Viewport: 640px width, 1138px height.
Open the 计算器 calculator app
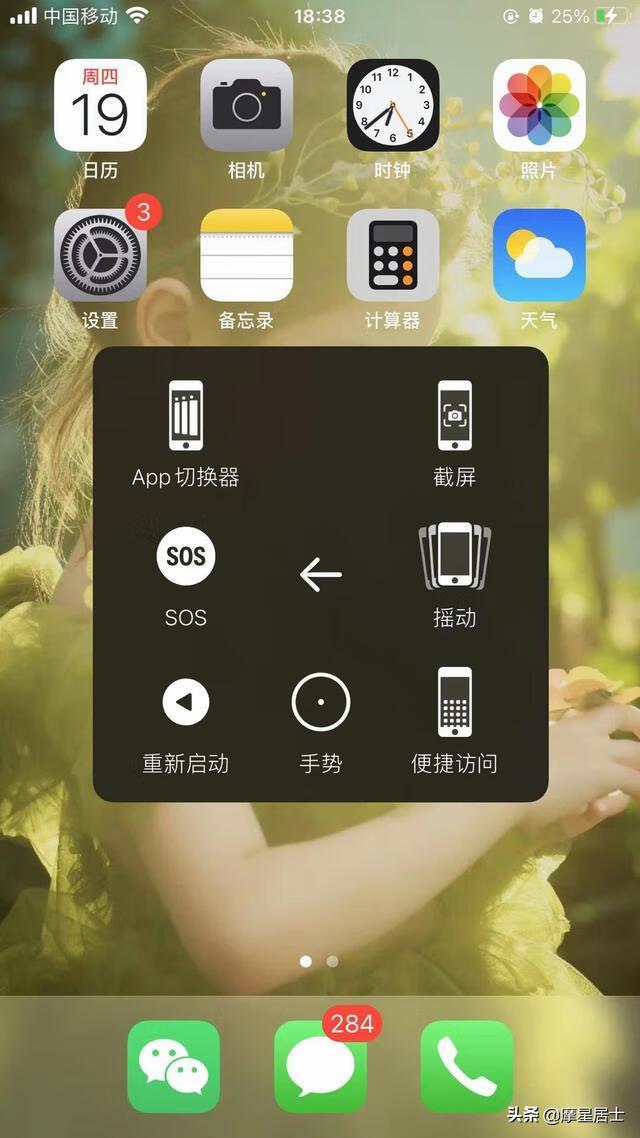pyautogui.click(x=392, y=255)
